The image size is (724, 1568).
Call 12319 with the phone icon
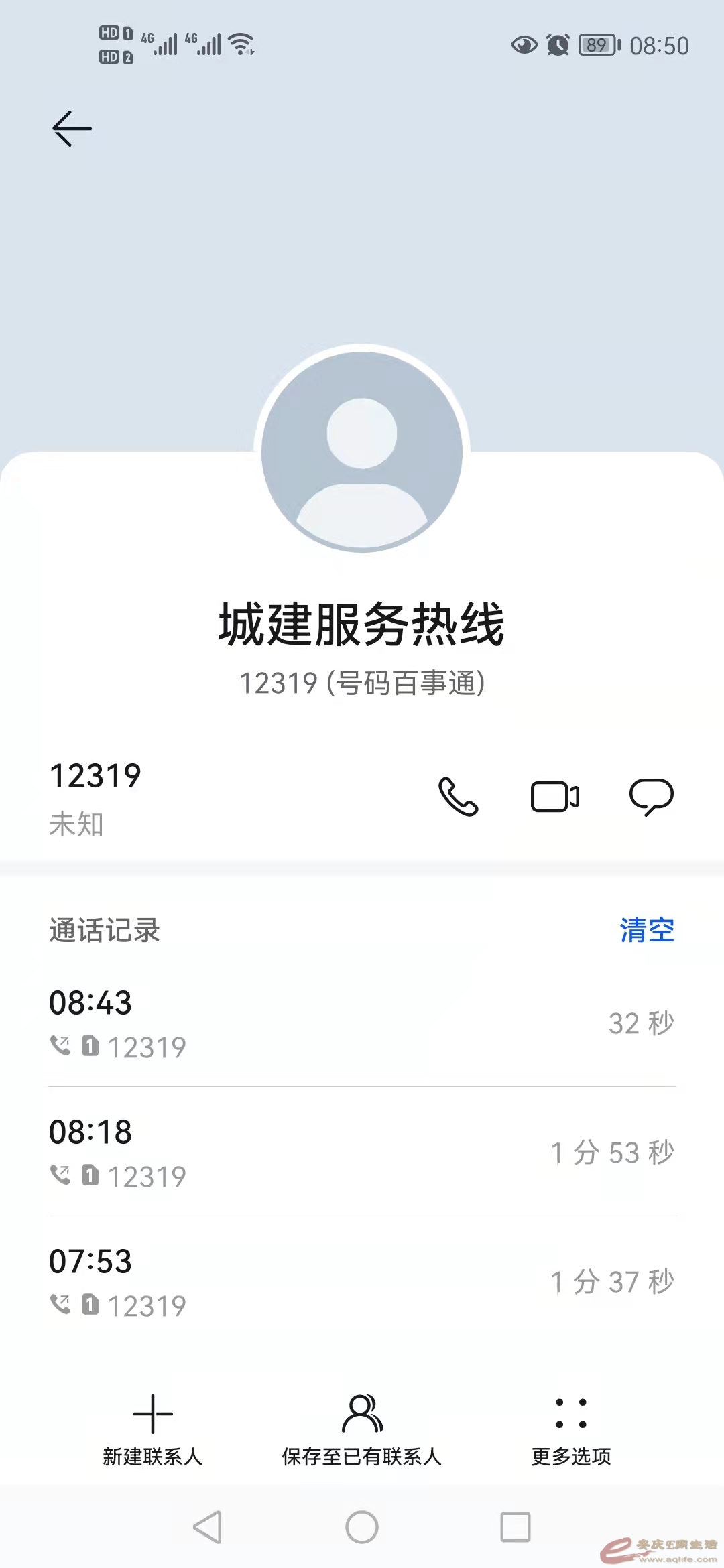tap(458, 797)
